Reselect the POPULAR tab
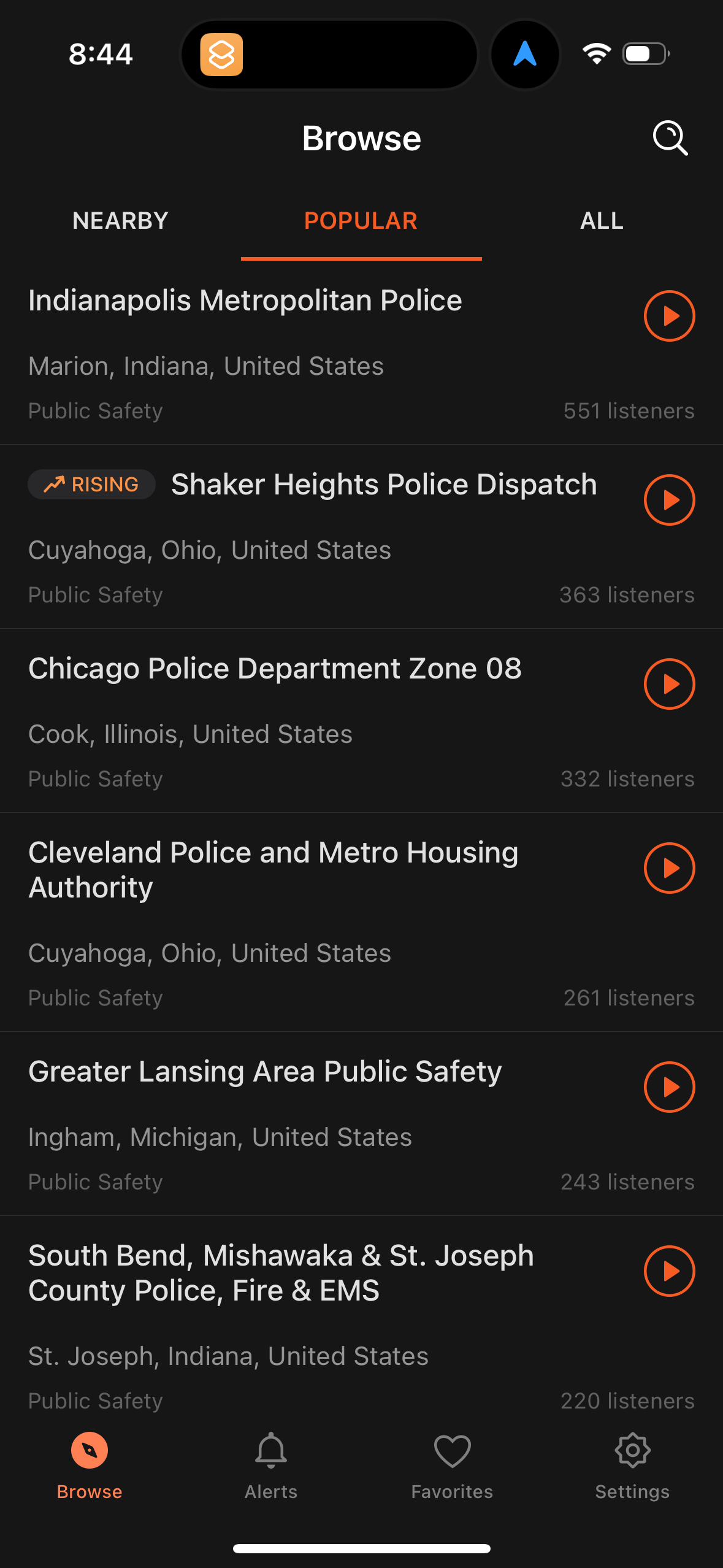 [x=361, y=220]
